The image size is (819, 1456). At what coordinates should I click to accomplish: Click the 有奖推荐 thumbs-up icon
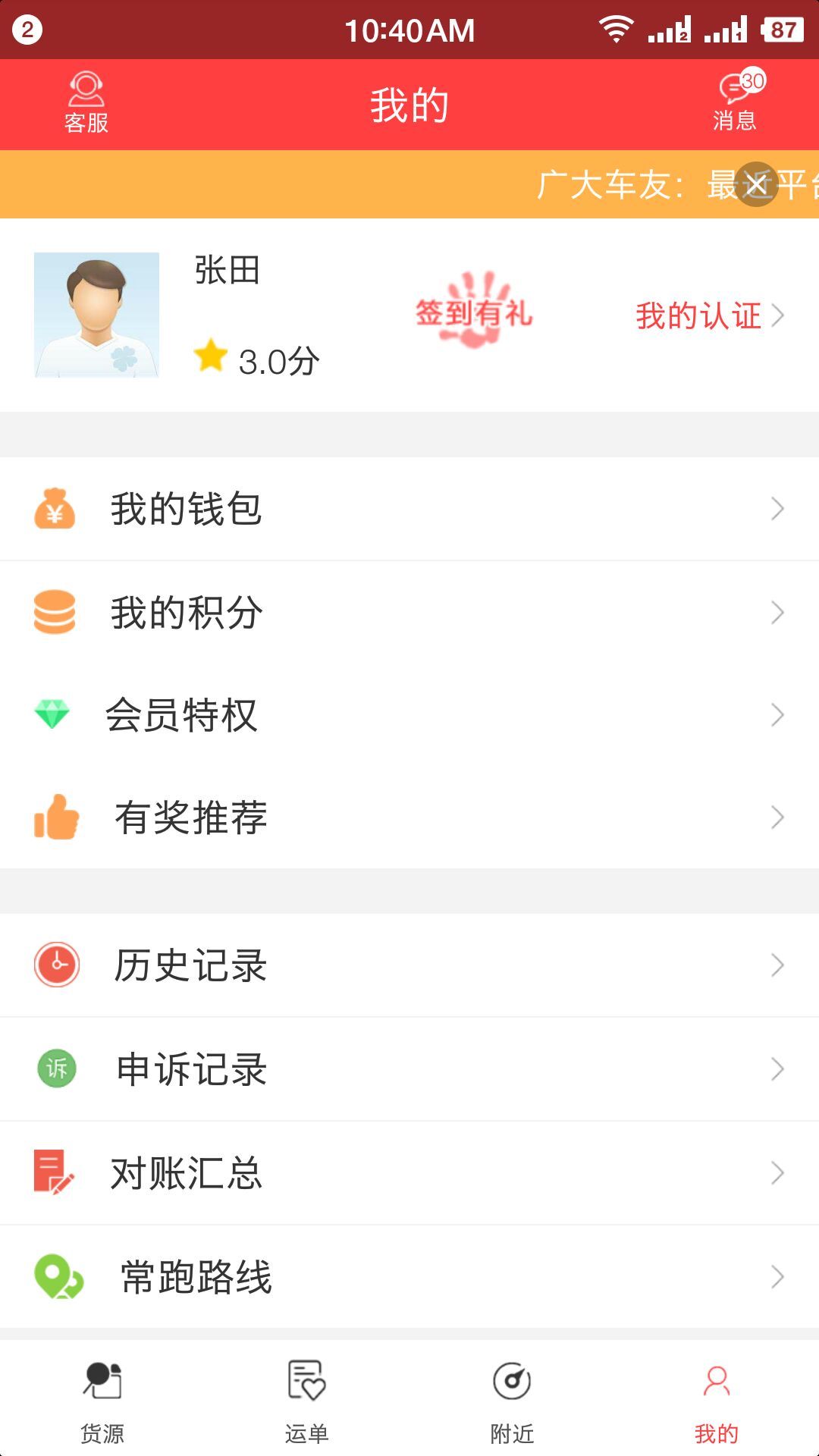point(57,817)
